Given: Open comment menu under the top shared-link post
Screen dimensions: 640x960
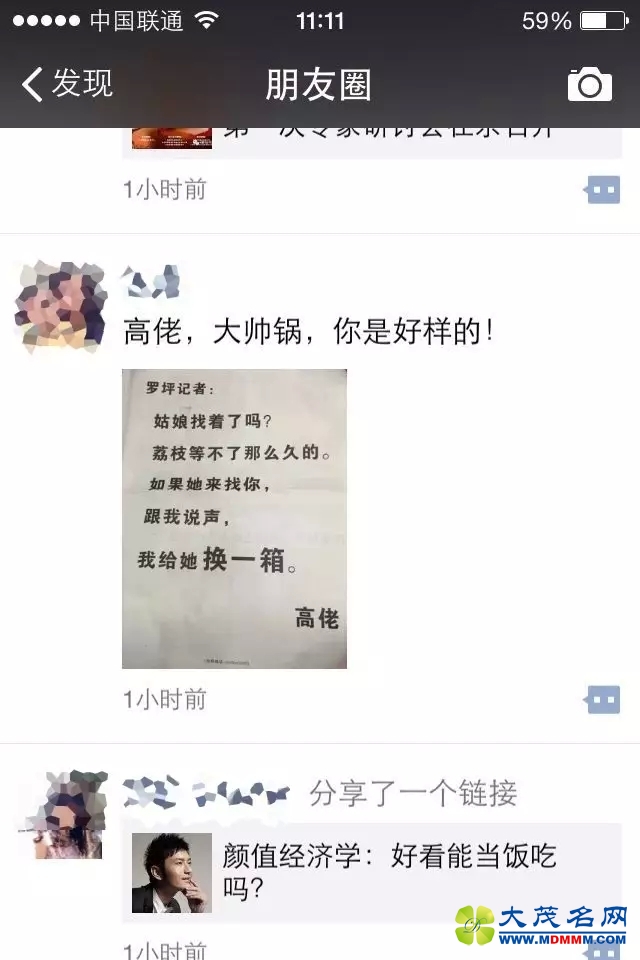Looking at the screenshot, I should pyautogui.click(x=603, y=189).
